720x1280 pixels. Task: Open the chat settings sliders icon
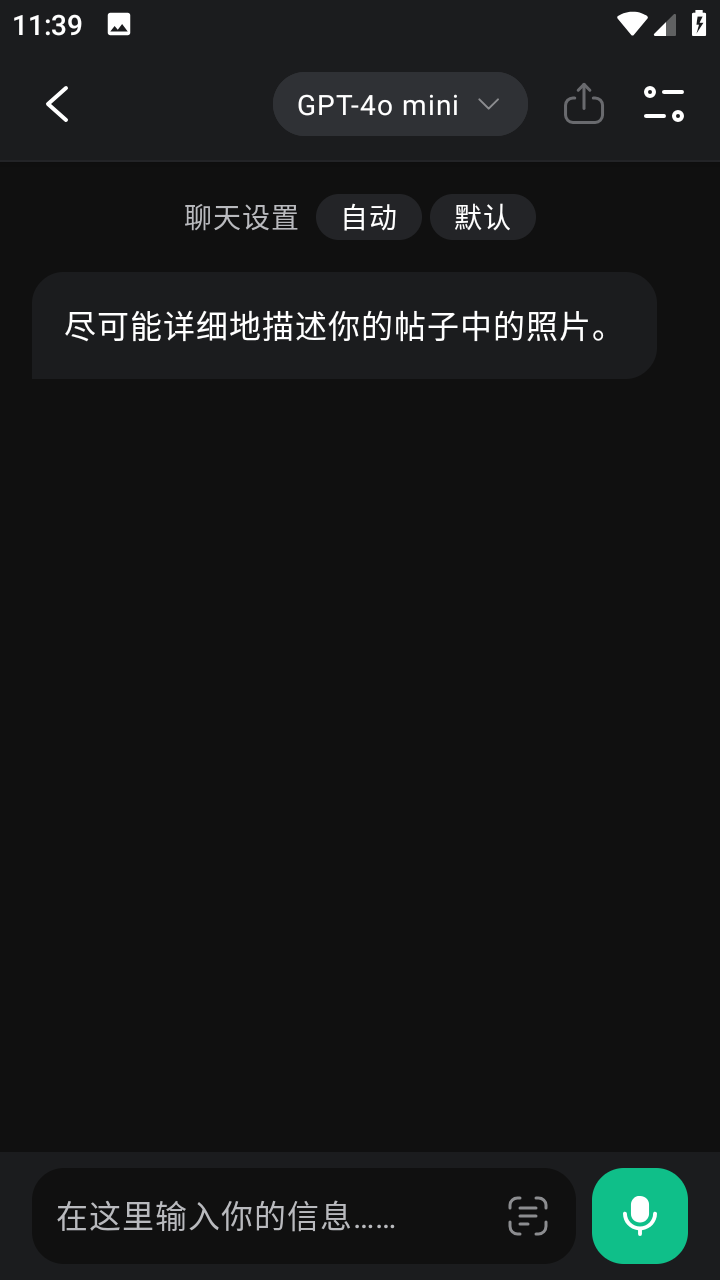pos(664,104)
